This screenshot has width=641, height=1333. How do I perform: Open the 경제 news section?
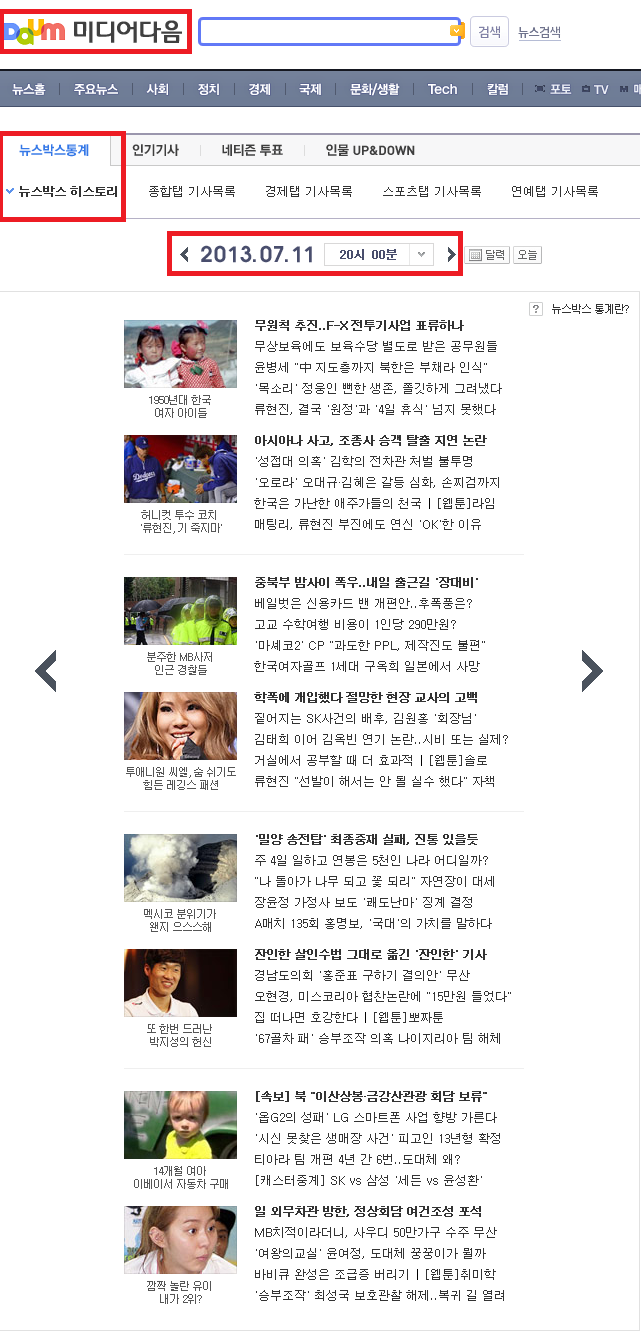coord(259,89)
